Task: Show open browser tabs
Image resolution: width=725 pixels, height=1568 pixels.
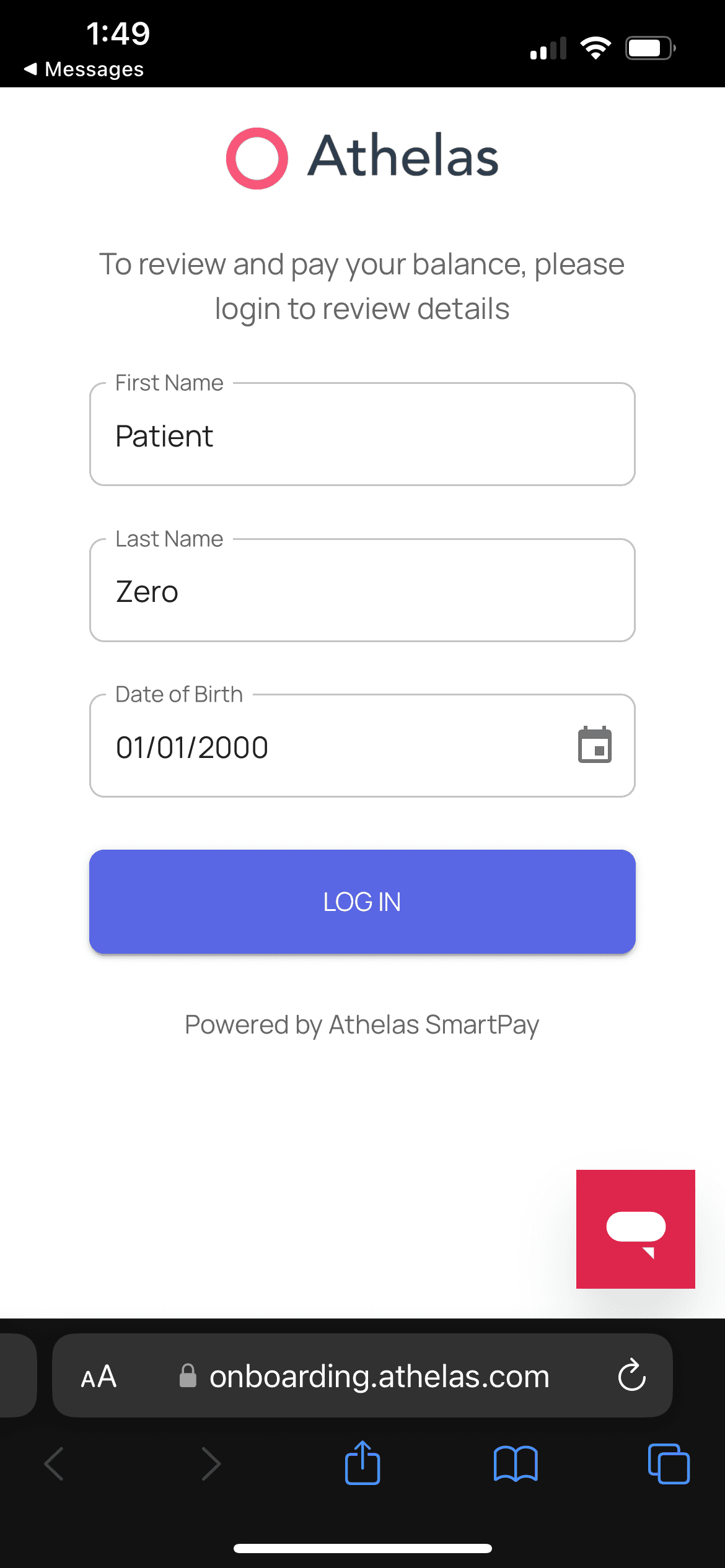Action: pos(669,1464)
